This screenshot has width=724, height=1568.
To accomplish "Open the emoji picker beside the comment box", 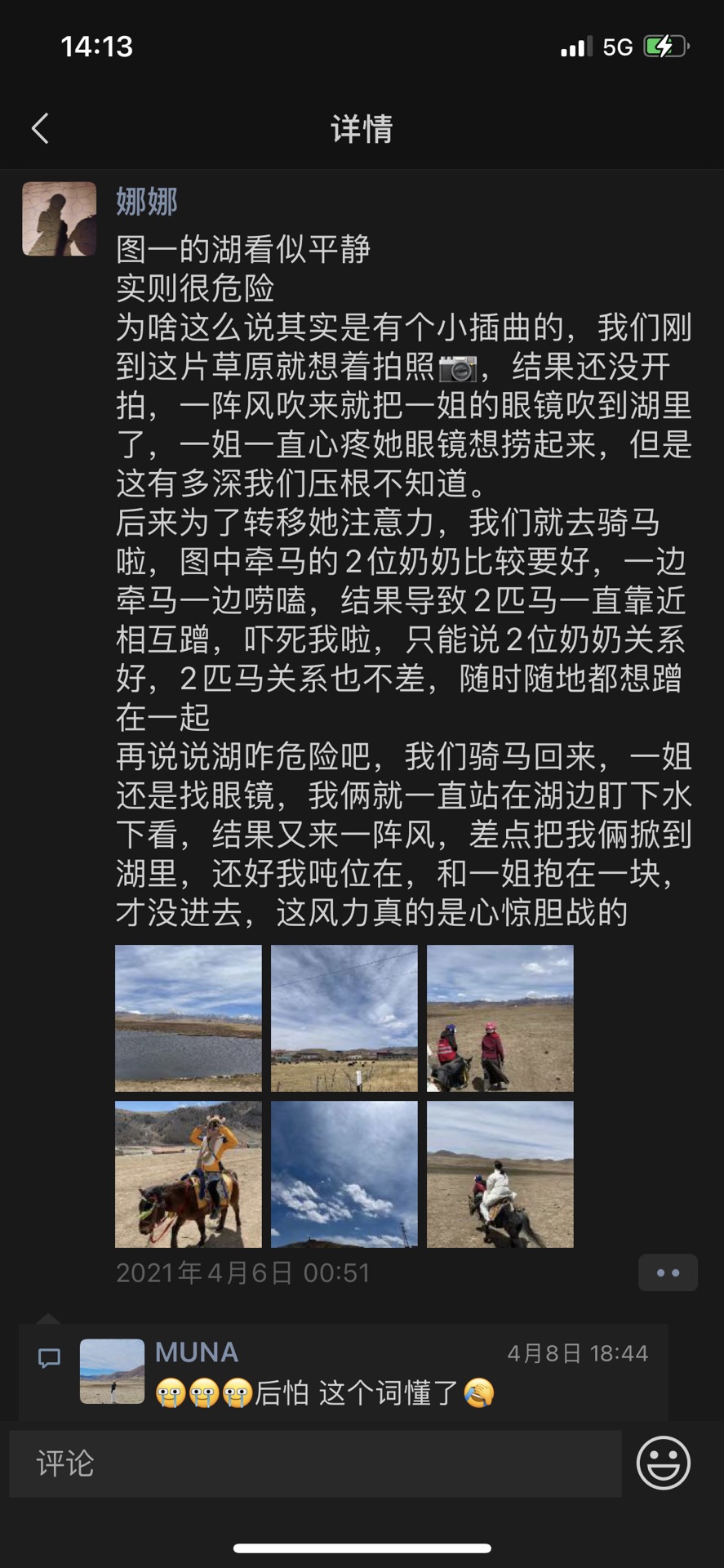I will pos(663,1463).
